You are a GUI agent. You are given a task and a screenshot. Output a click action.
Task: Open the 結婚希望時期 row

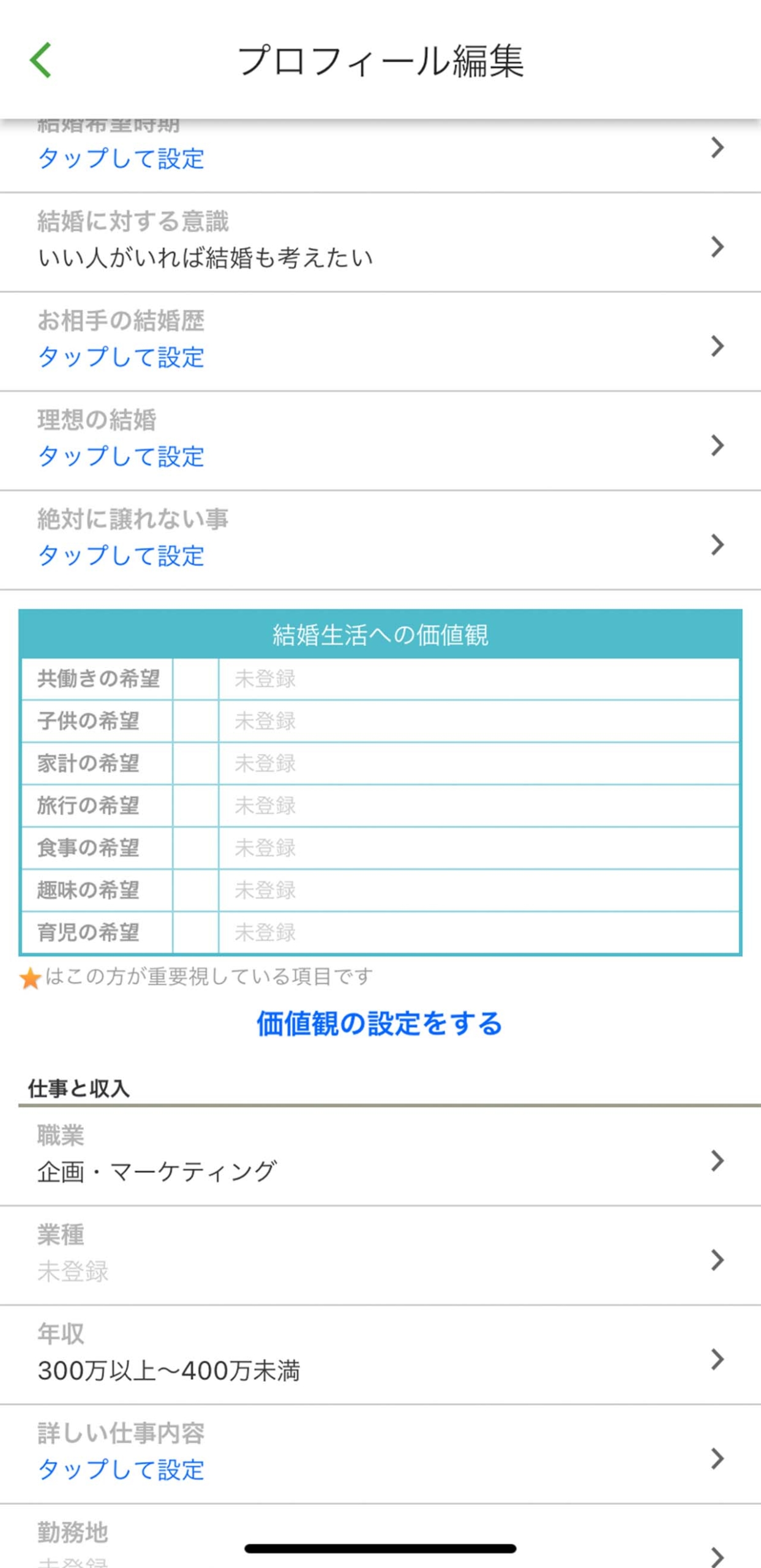380,156
